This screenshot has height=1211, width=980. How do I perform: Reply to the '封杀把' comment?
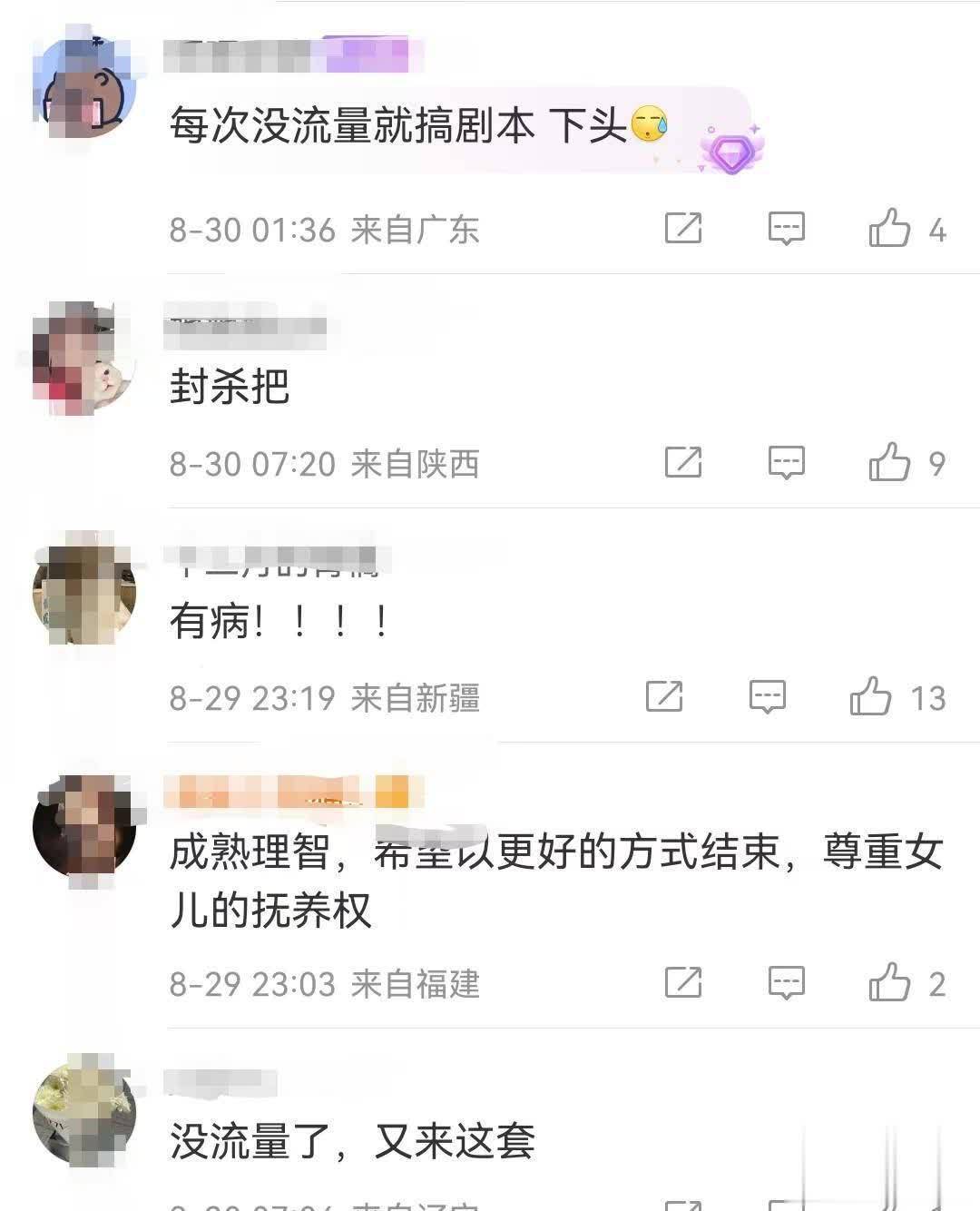point(786,462)
